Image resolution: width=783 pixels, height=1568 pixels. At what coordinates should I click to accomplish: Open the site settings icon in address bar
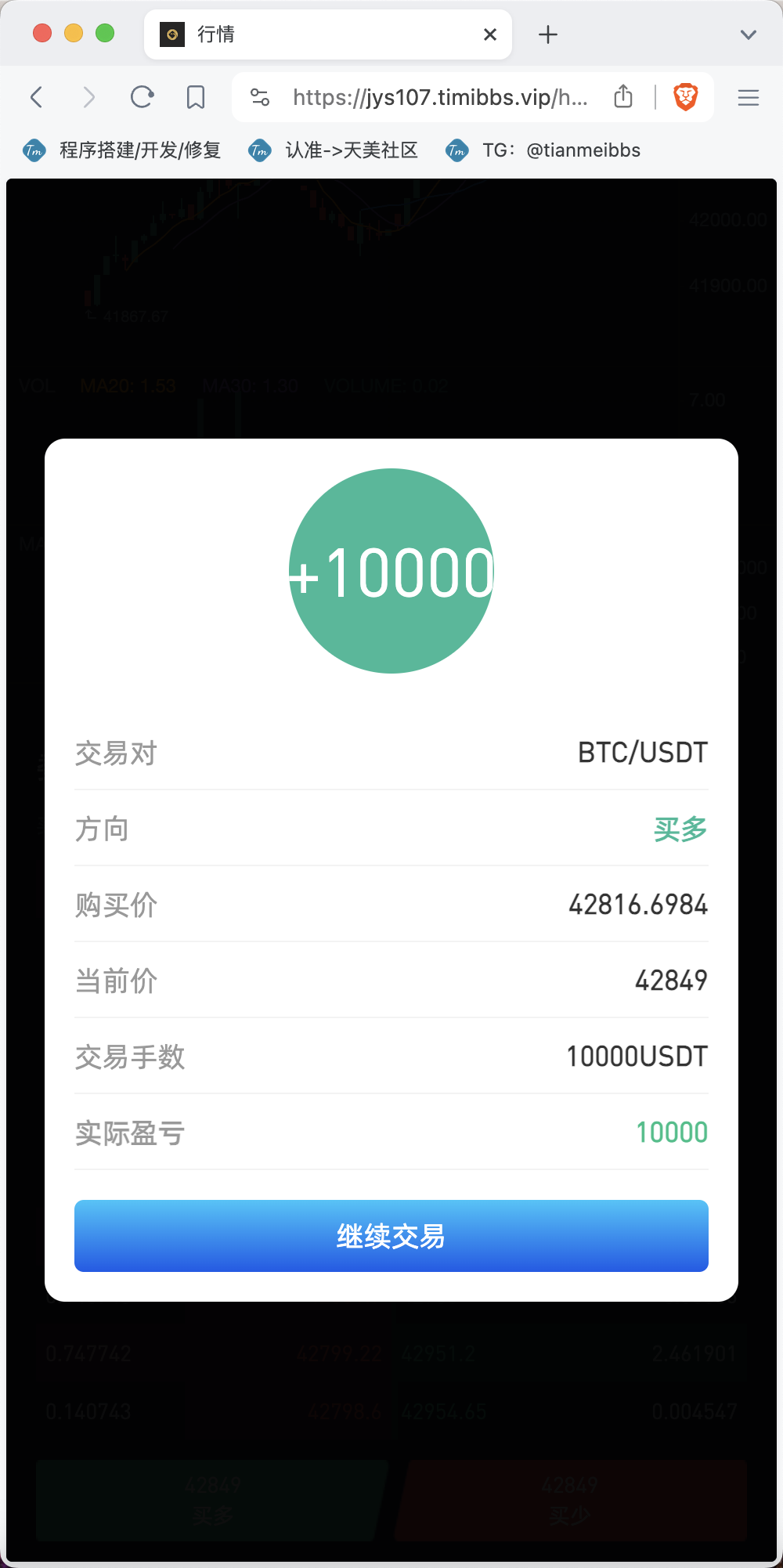(260, 97)
